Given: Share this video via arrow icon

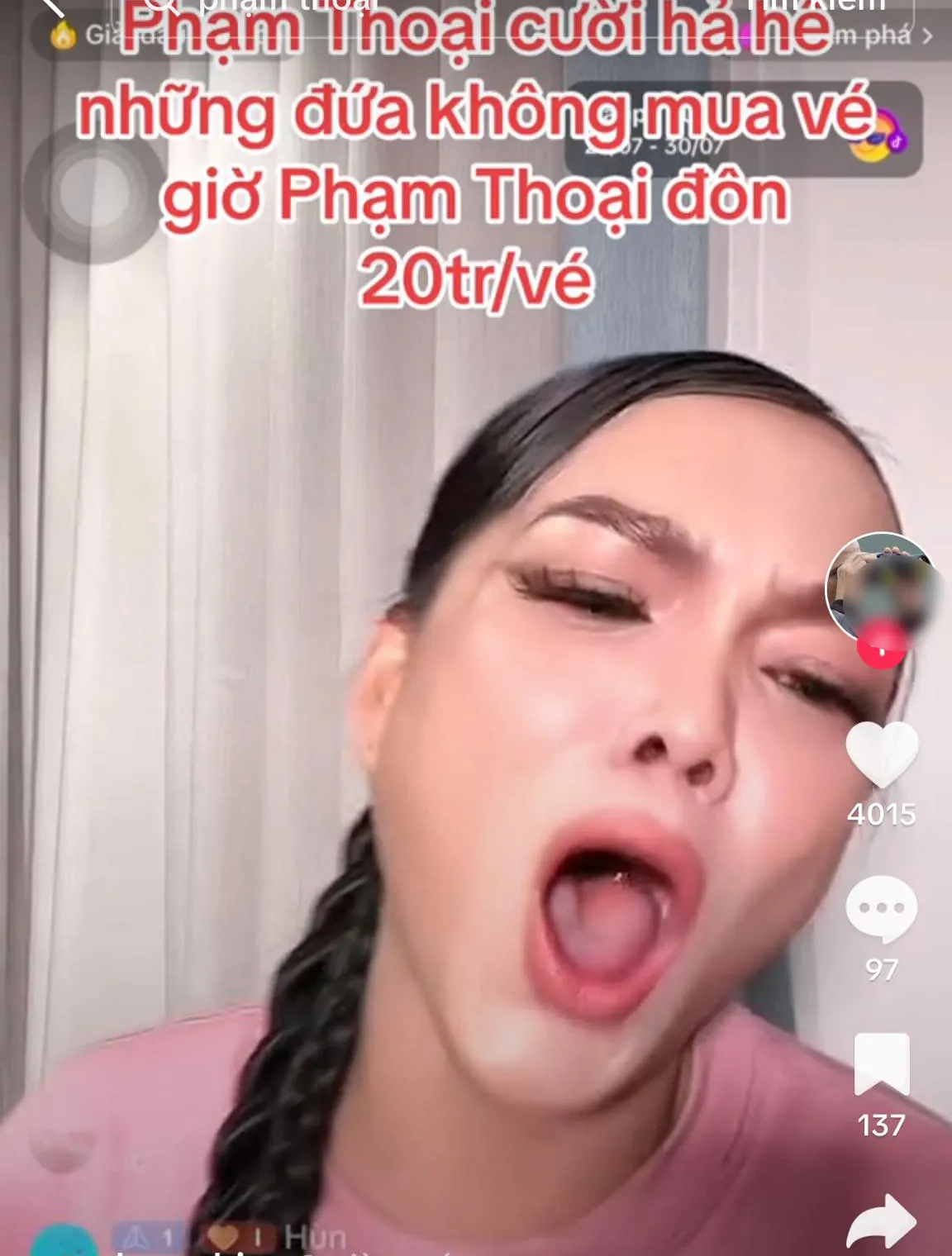Looking at the screenshot, I should pyautogui.click(x=881, y=1221).
